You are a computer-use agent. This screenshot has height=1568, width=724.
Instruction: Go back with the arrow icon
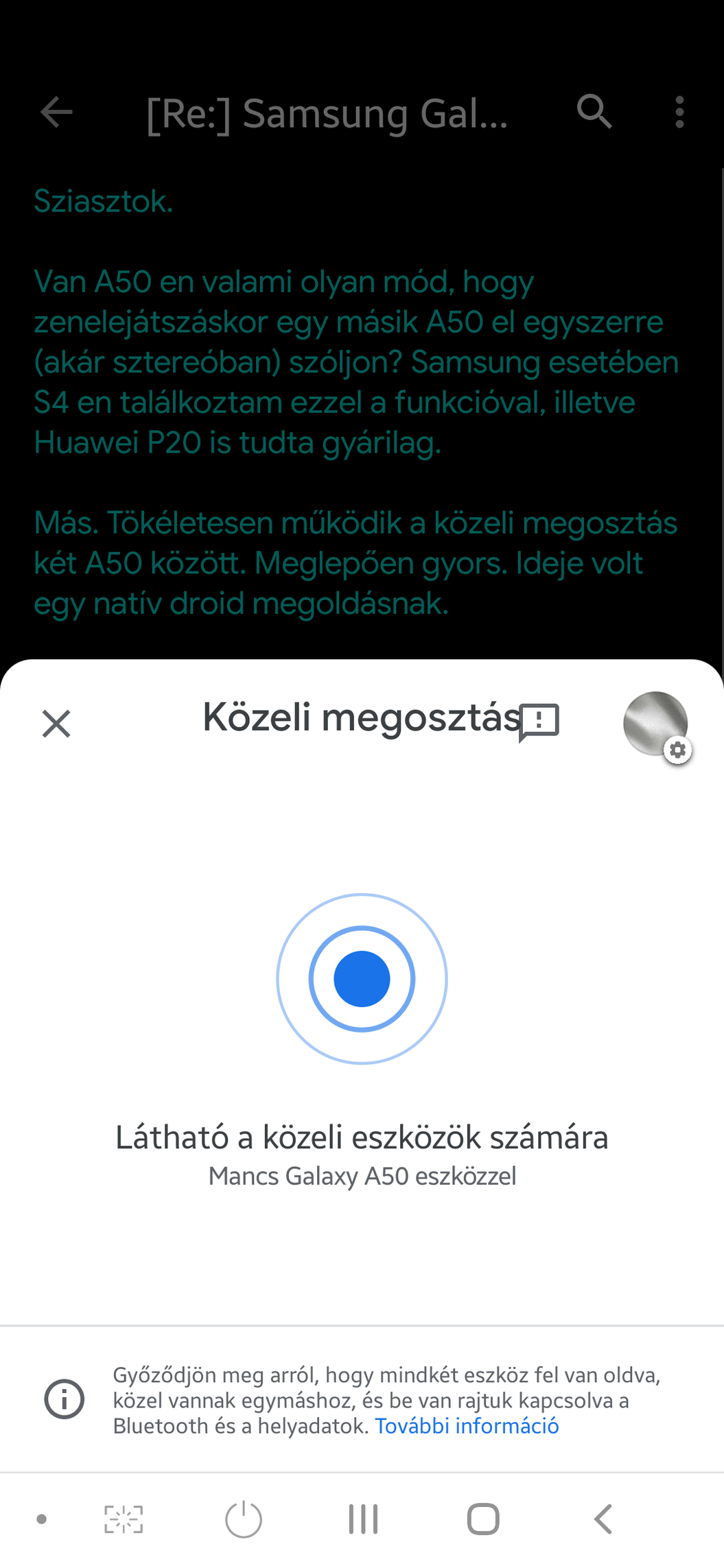[56, 112]
